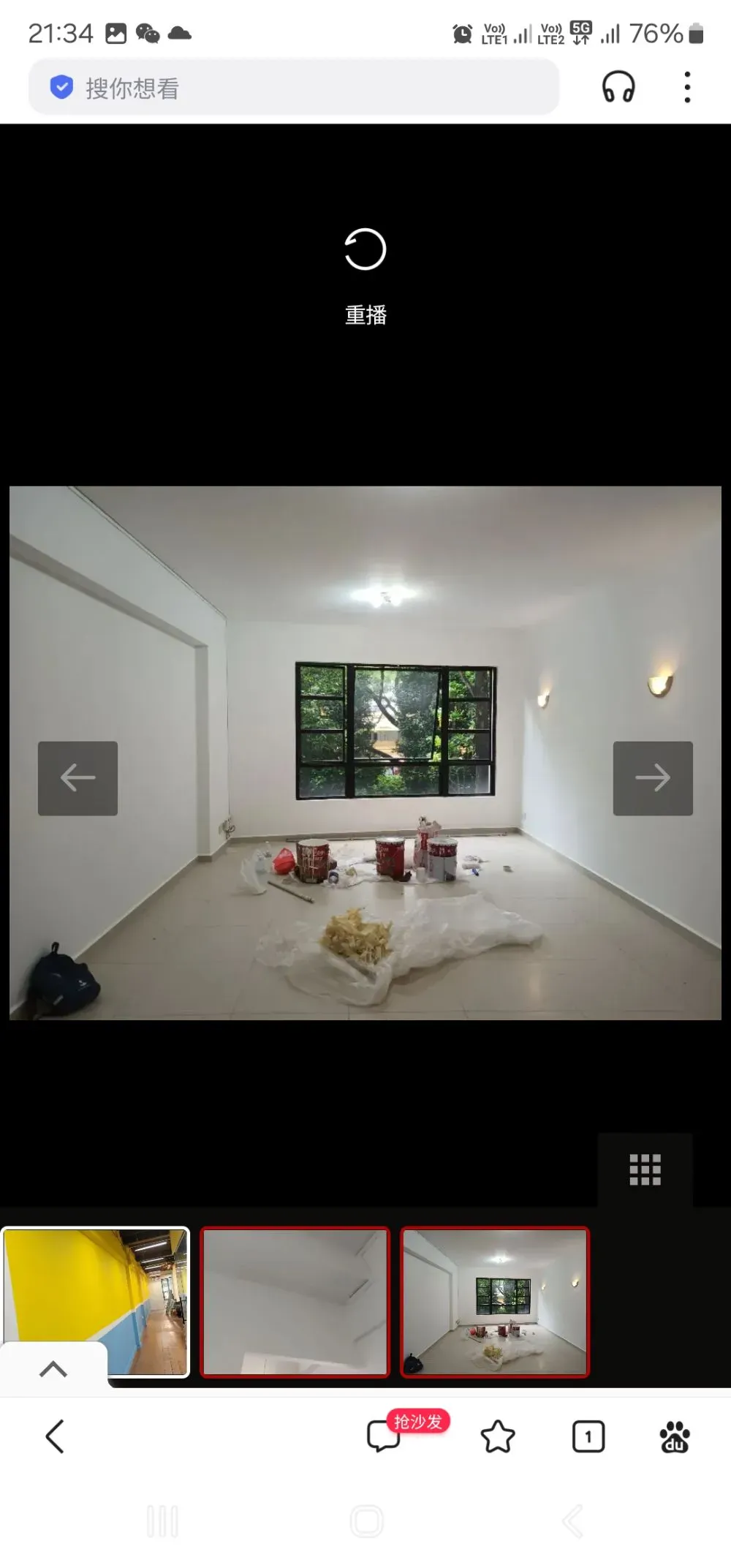Tap the headphones listen icon
This screenshot has width=731, height=1568.
618,87
